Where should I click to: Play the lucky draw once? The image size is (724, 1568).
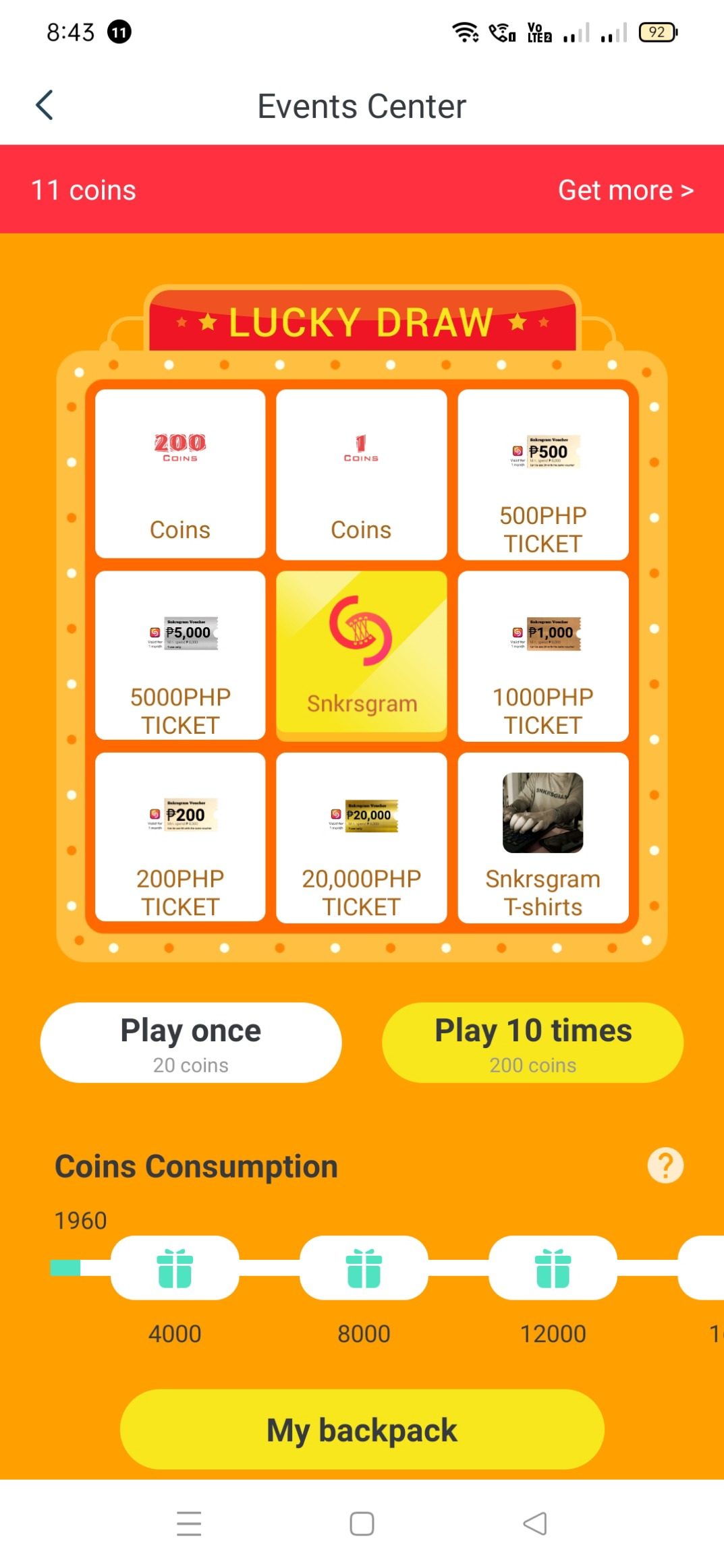(191, 1042)
